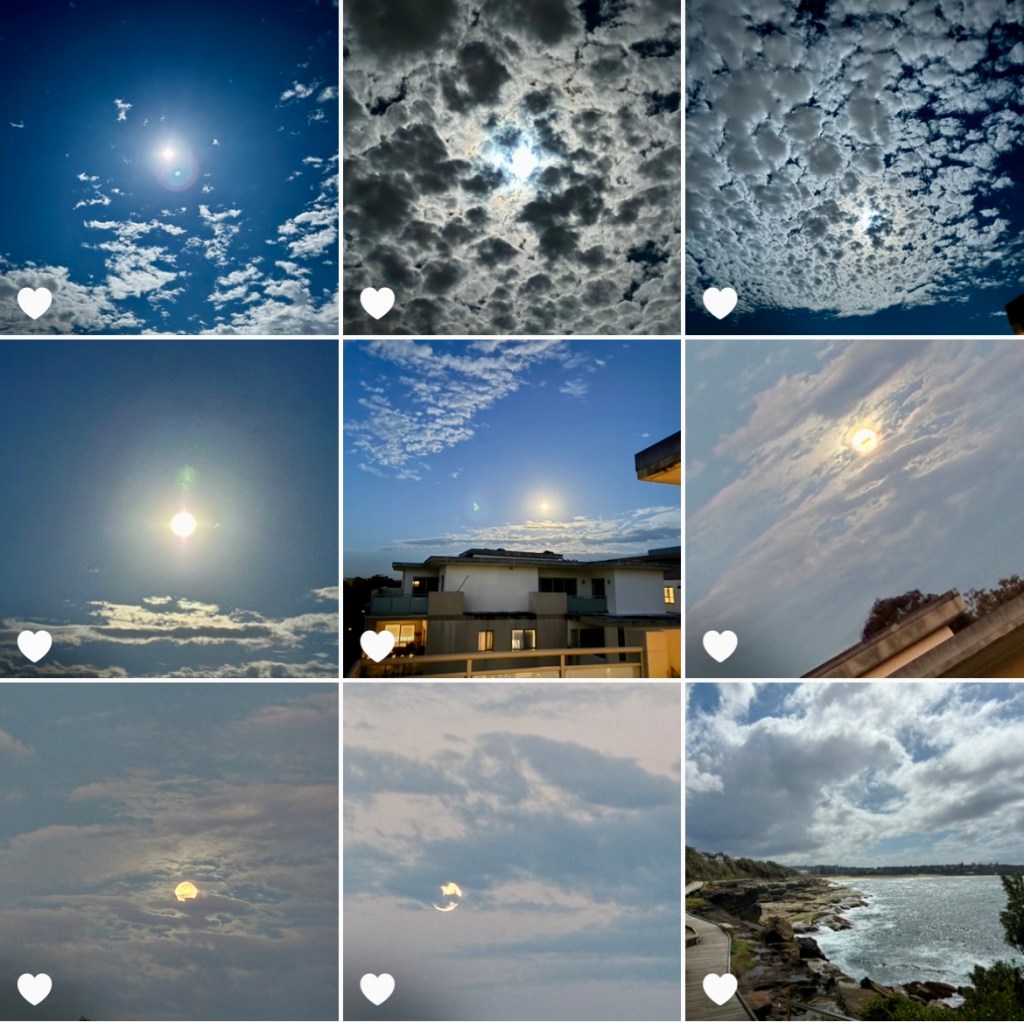Open the rocky coastline and ocean photo

click(854, 851)
